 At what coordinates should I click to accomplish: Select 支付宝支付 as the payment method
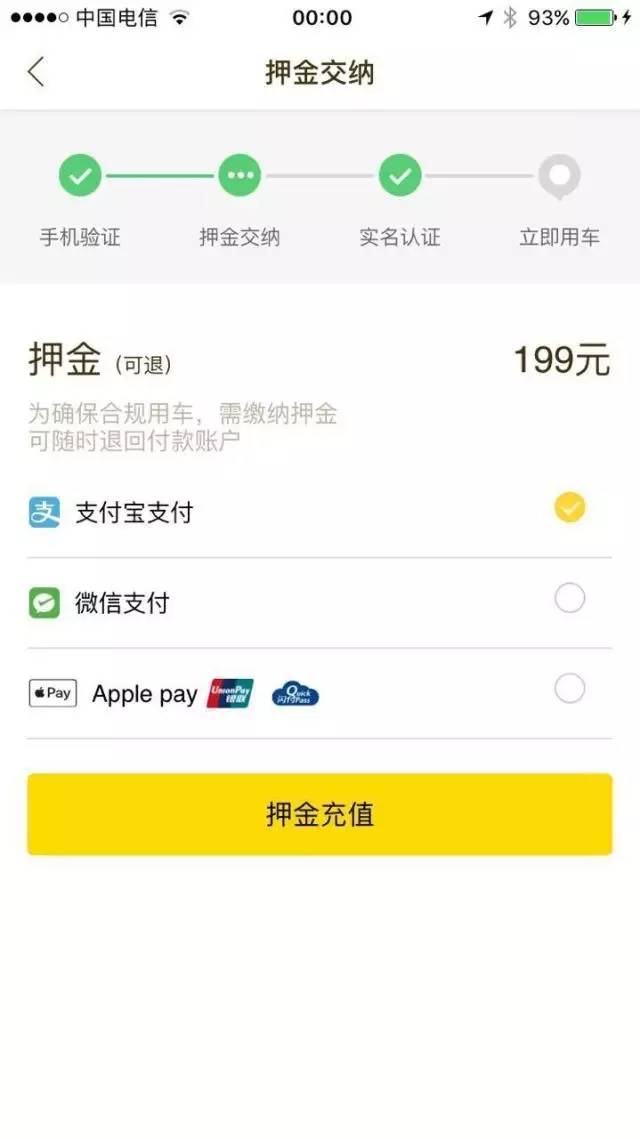click(569, 509)
